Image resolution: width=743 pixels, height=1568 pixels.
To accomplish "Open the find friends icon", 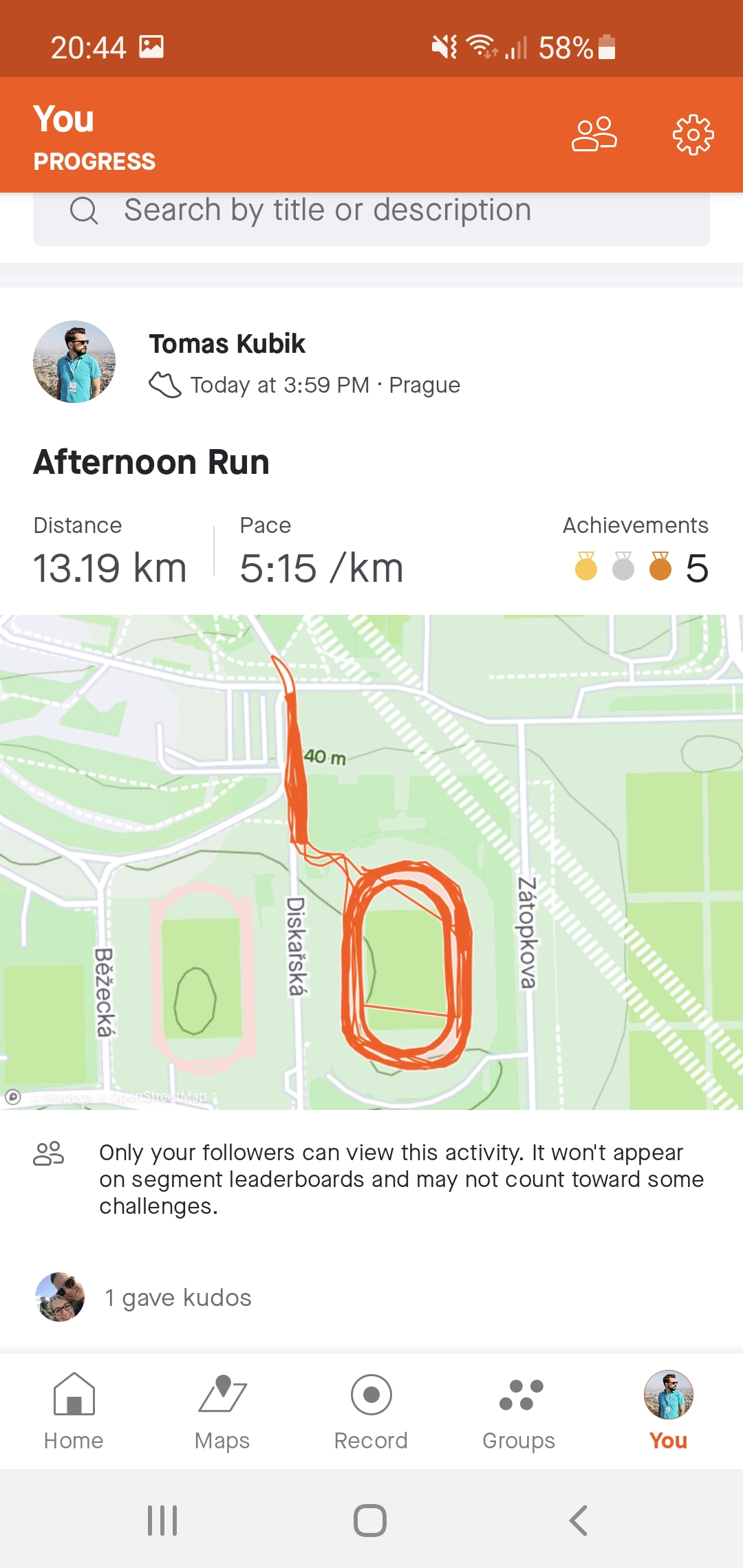I will (x=594, y=134).
